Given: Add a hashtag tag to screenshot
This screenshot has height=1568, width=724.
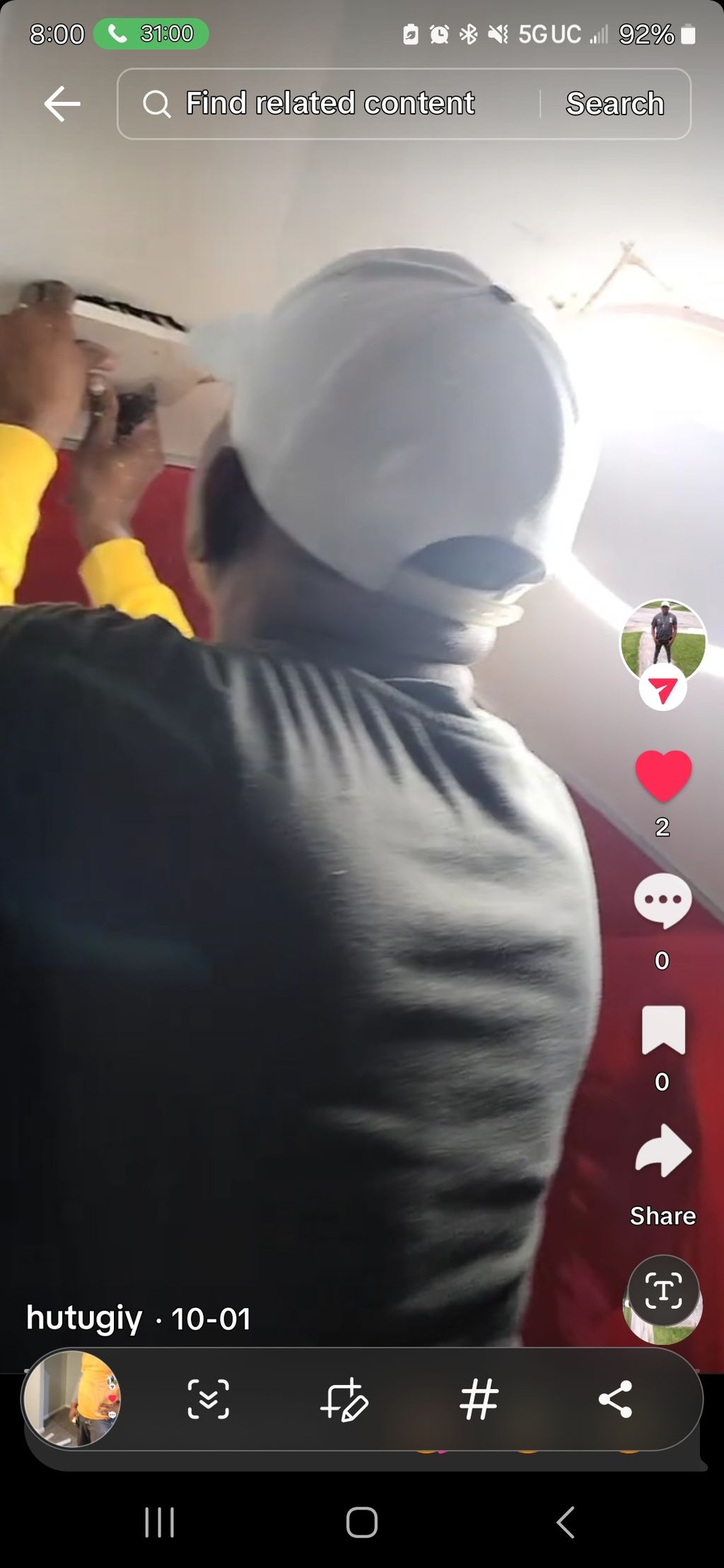Looking at the screenshot, I should tap(479, 1399).
